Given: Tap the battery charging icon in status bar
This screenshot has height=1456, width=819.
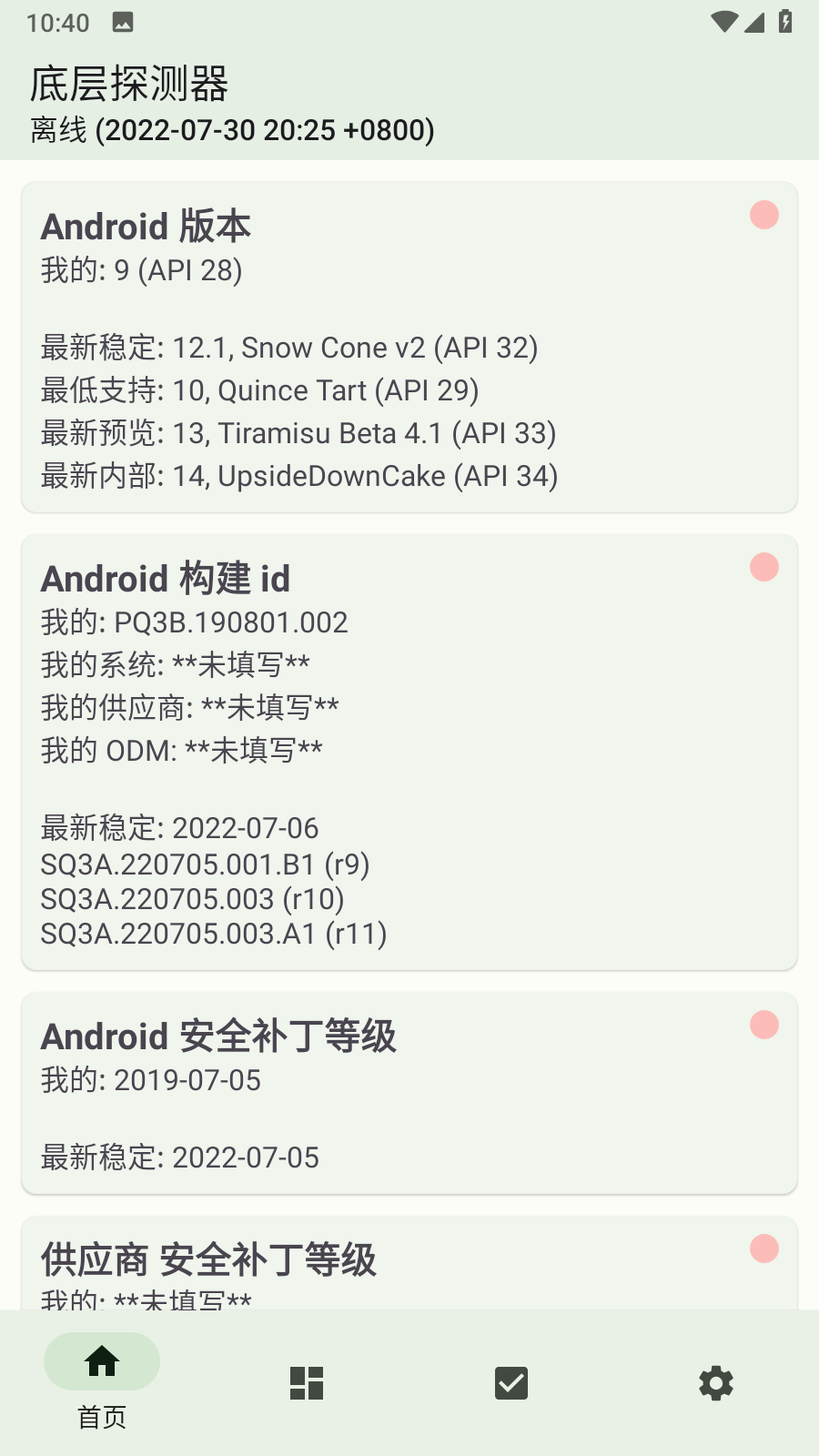Looking at the screenshot, I should pyautogui.click(x=784, y=22).
